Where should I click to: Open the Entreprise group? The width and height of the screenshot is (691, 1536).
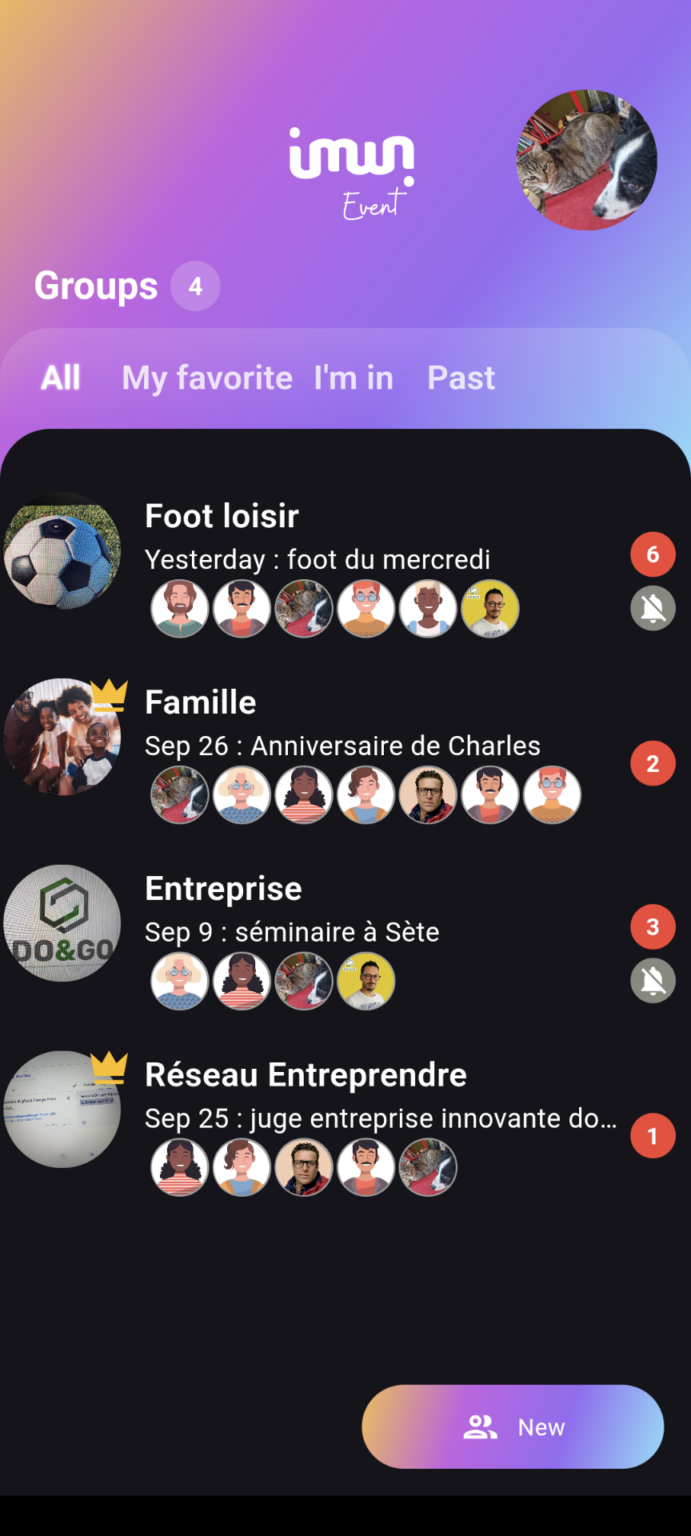pos(223,888)
